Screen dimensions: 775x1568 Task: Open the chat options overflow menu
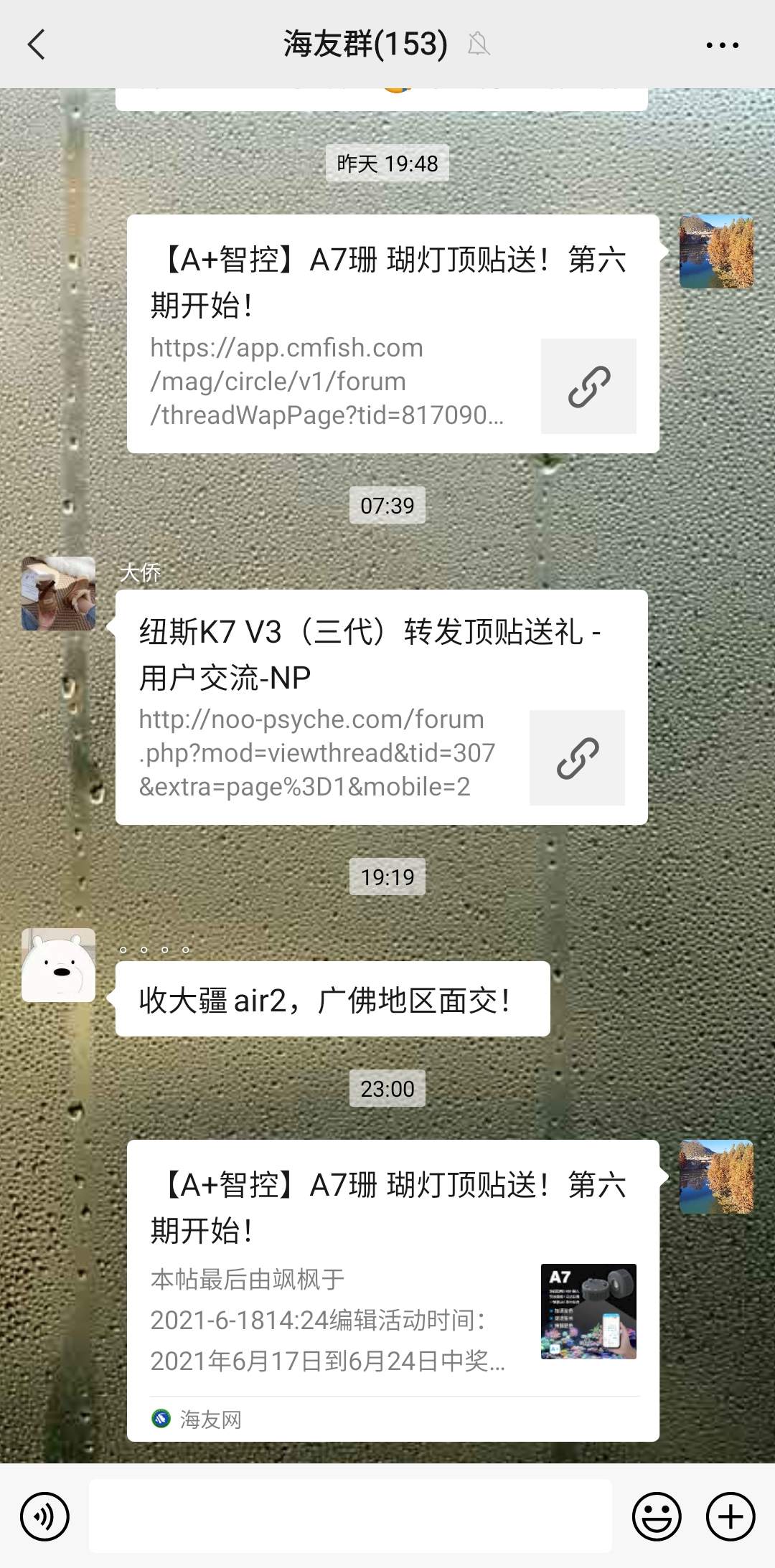722,44
